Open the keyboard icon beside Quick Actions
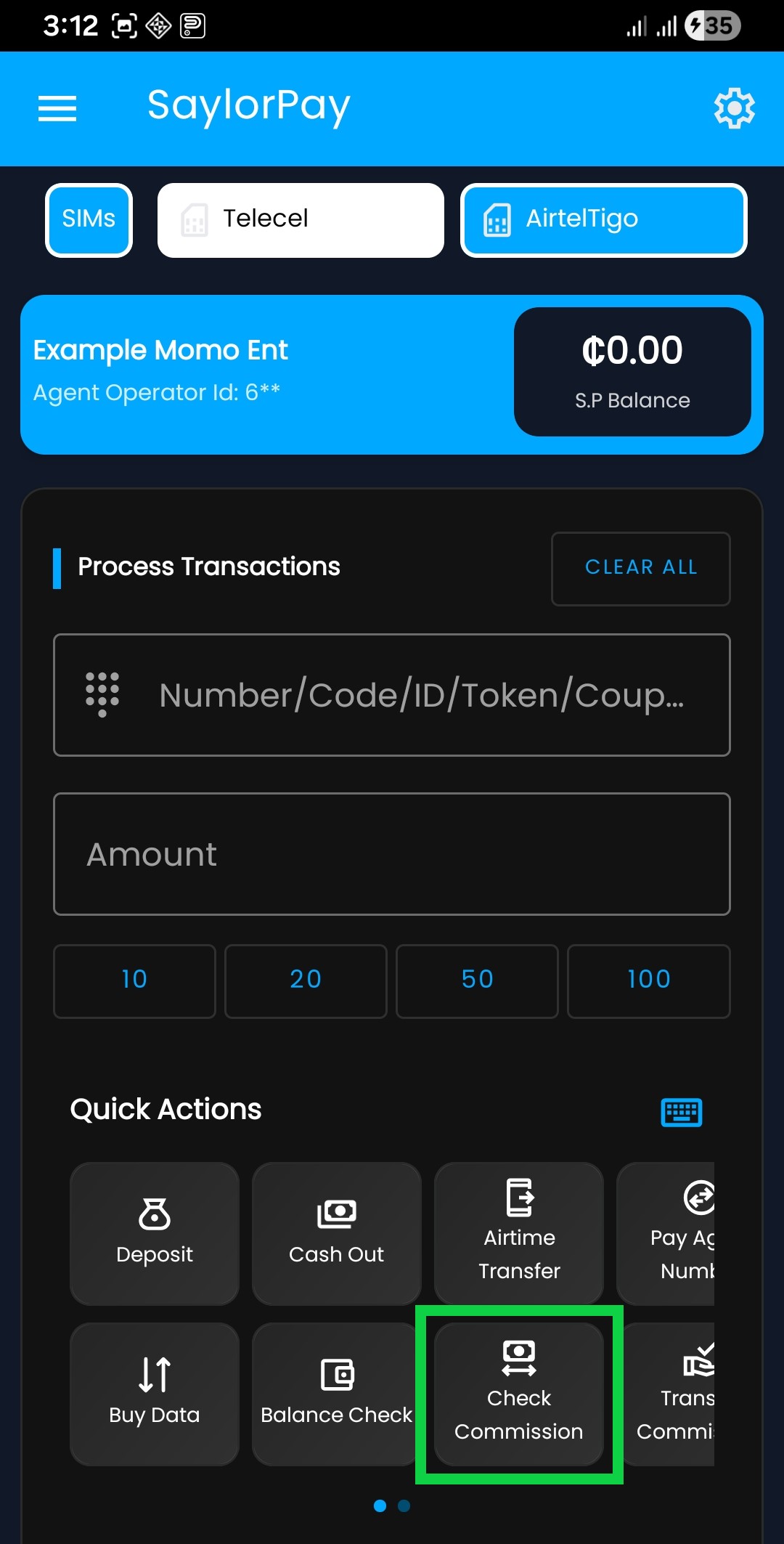The width and height of the screenshot is (784, 1544). pos(682,1112)
